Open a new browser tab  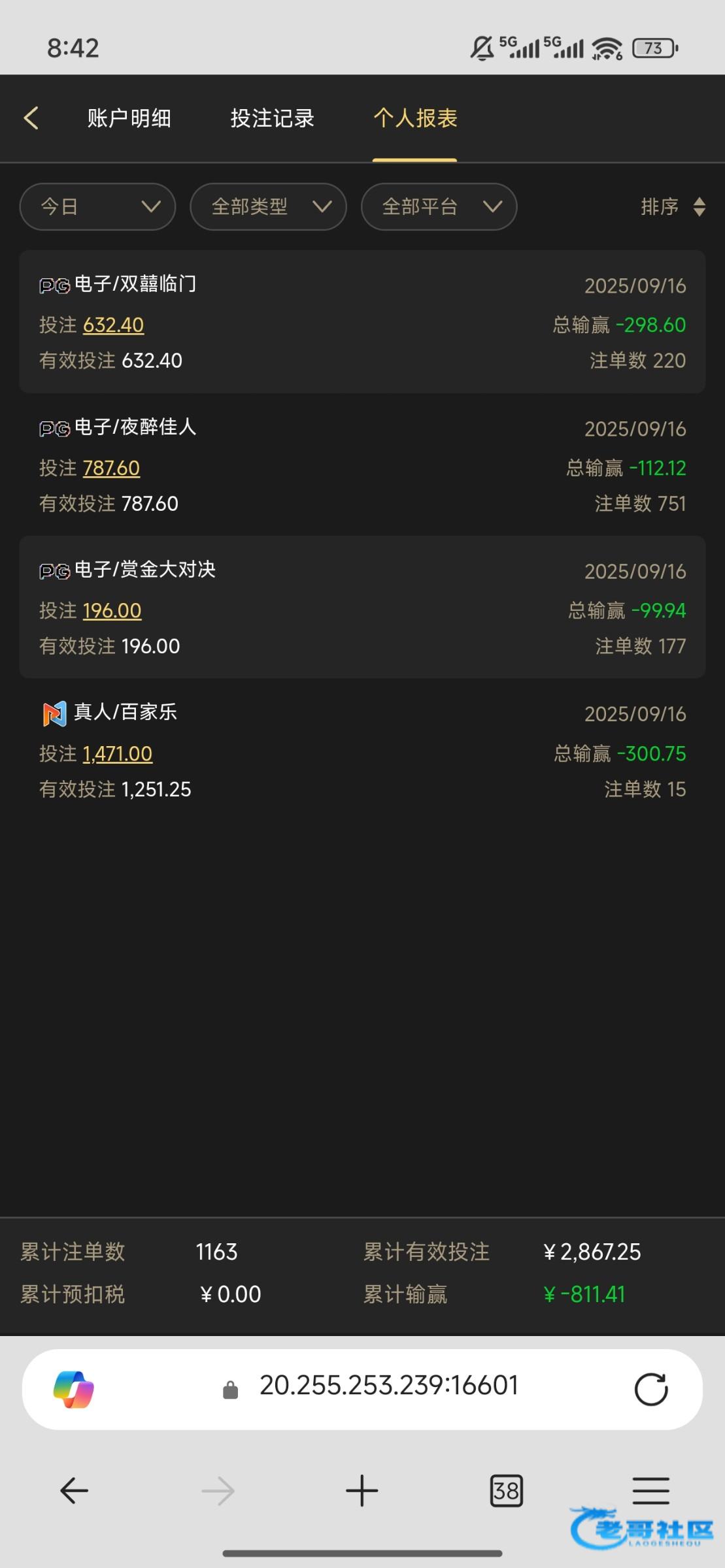362,1491
